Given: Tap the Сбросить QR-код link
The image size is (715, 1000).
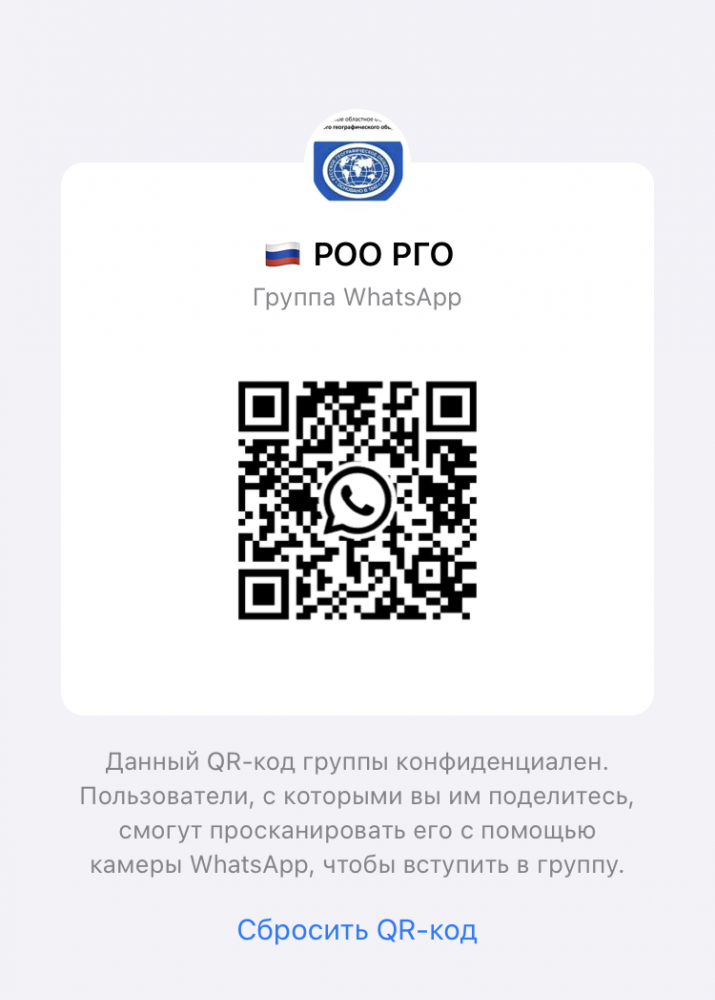Looking at the screenshot, I should pyautogui.click(x=357, y=931).
